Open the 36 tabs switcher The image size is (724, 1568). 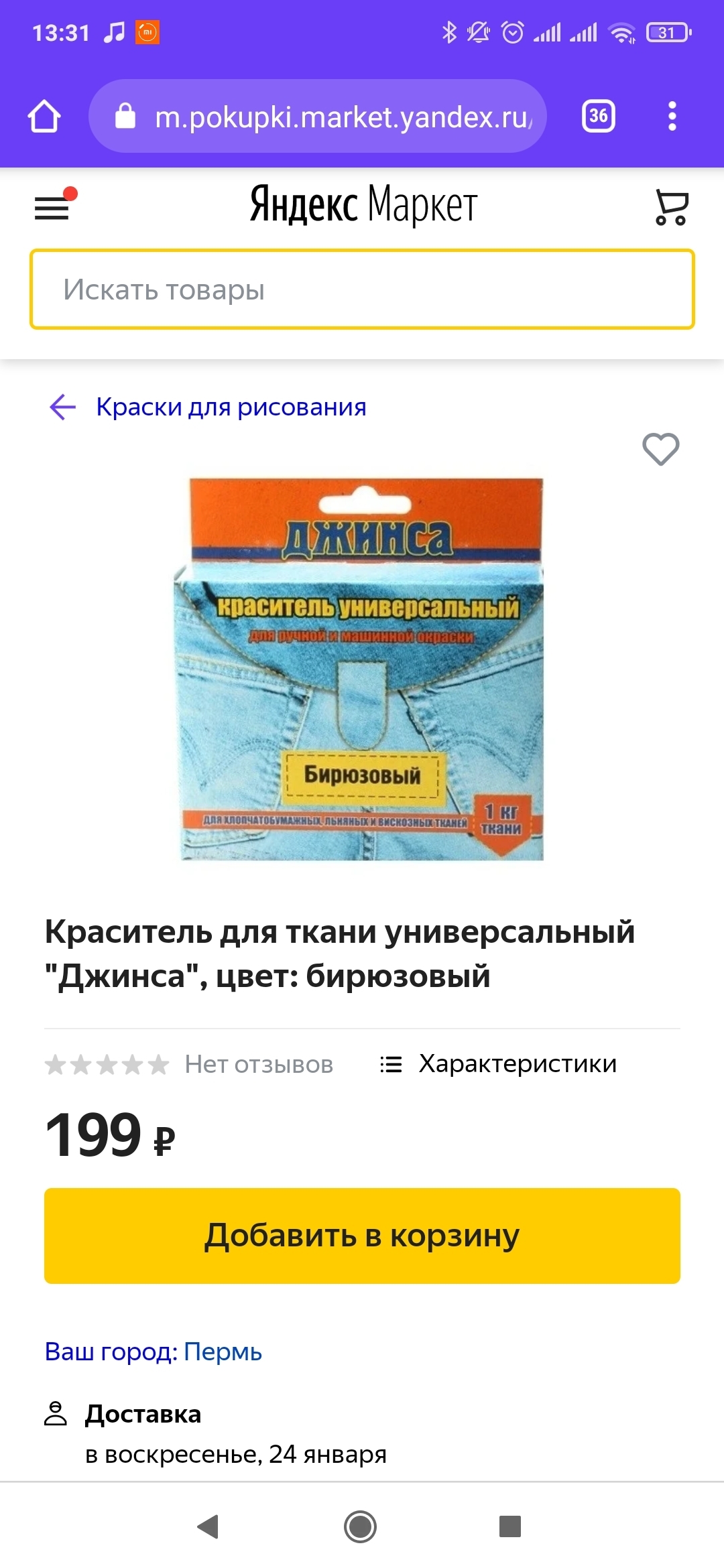(x=598, y=117)
